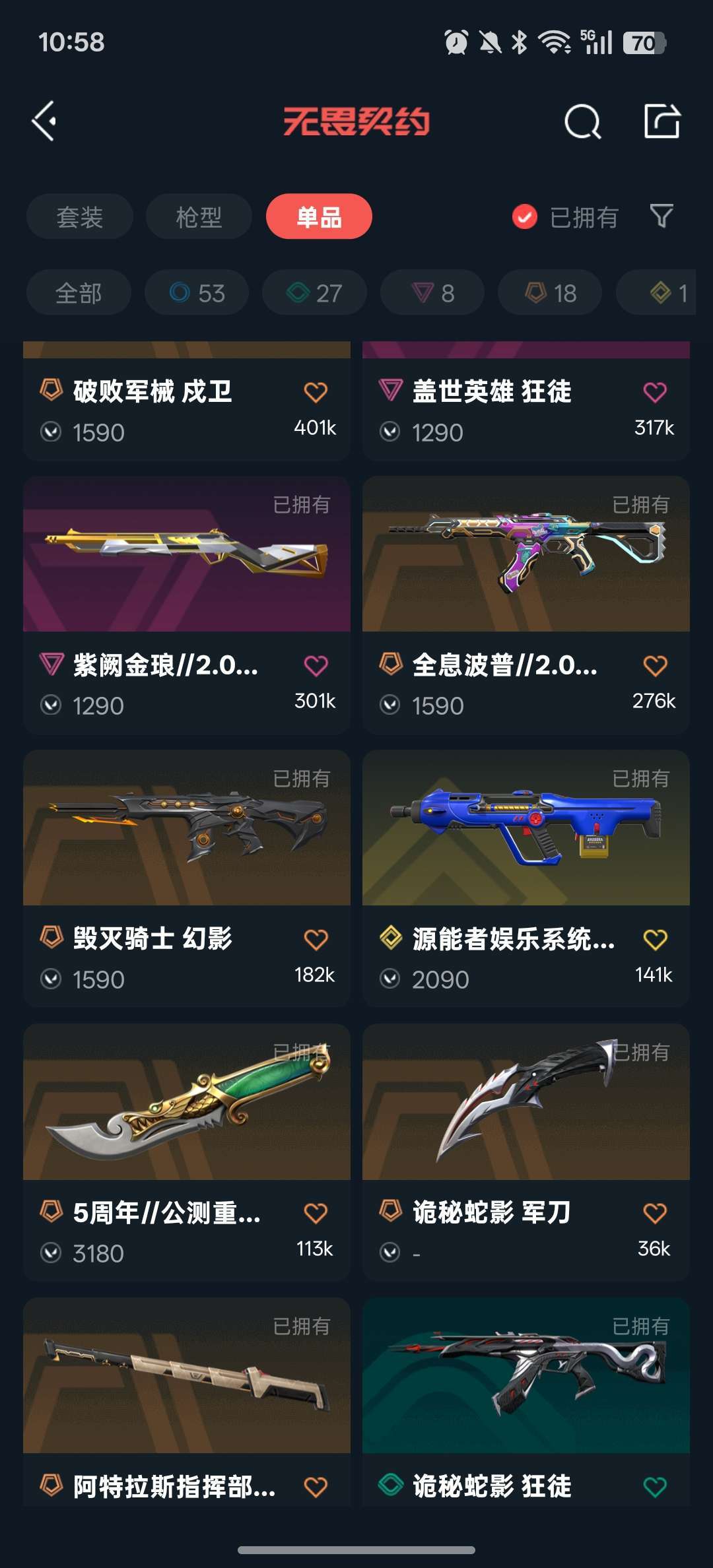Select the 全部 rarity chip
This screenshot has height=1568, width=713.
point(79,292)
